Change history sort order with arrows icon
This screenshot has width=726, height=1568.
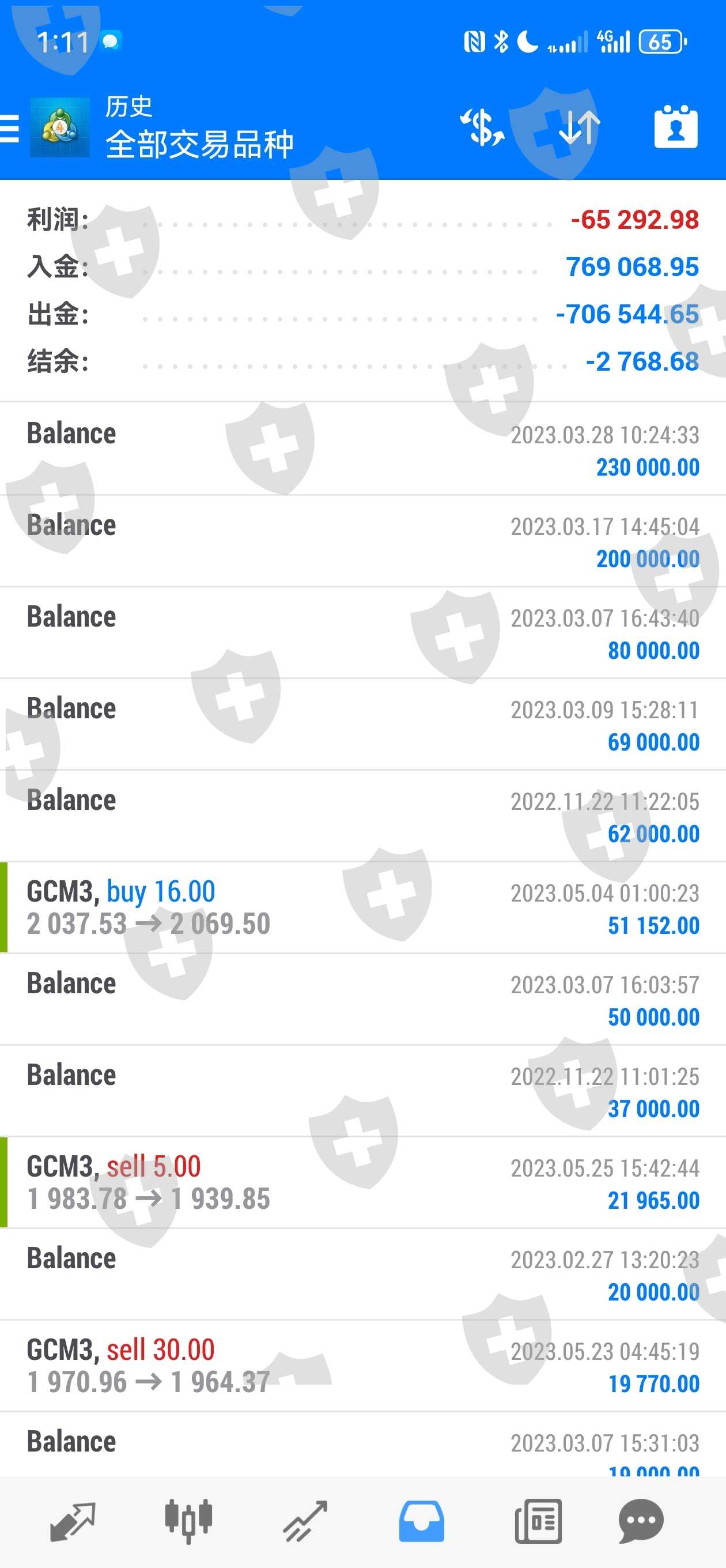click(578, 128)
